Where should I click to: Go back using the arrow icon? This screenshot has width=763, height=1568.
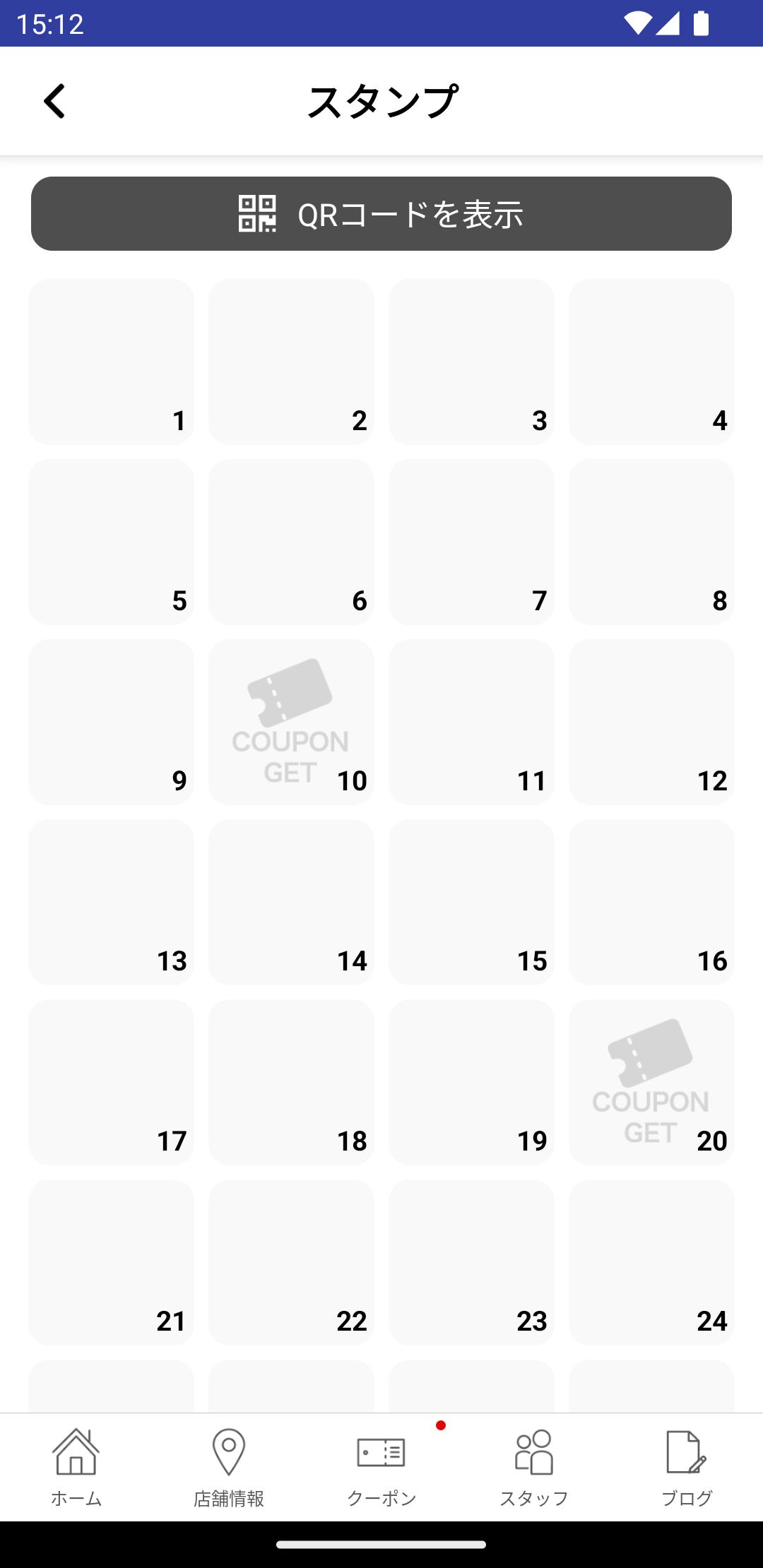54,101
